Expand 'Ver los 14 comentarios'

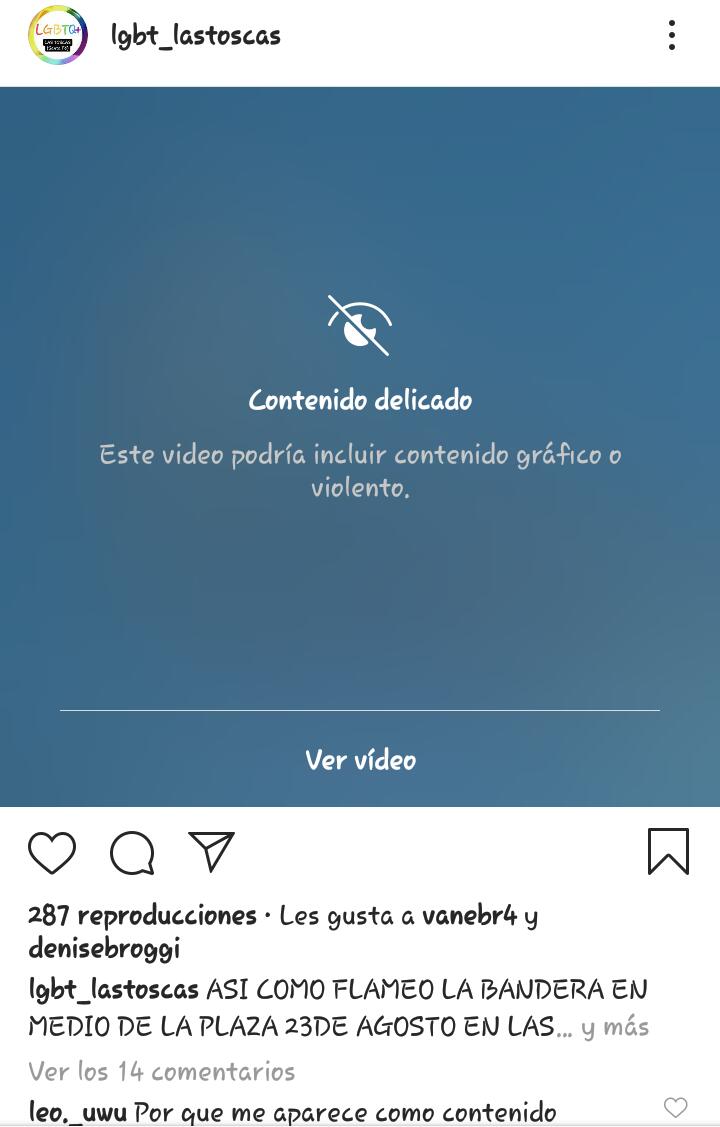pos(162,1071)
